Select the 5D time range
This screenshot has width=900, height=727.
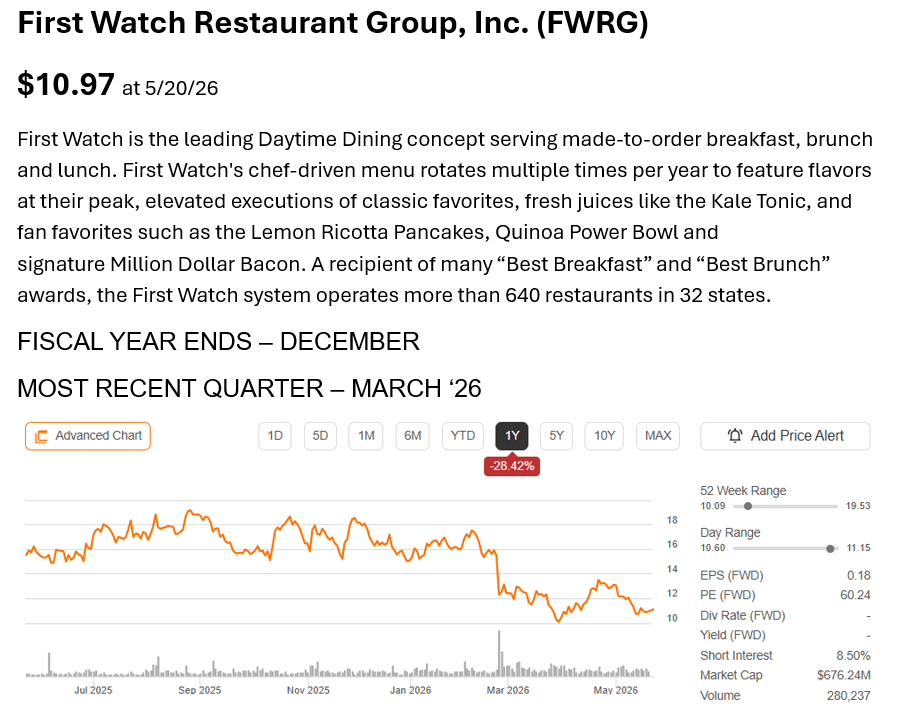(320, 436)
